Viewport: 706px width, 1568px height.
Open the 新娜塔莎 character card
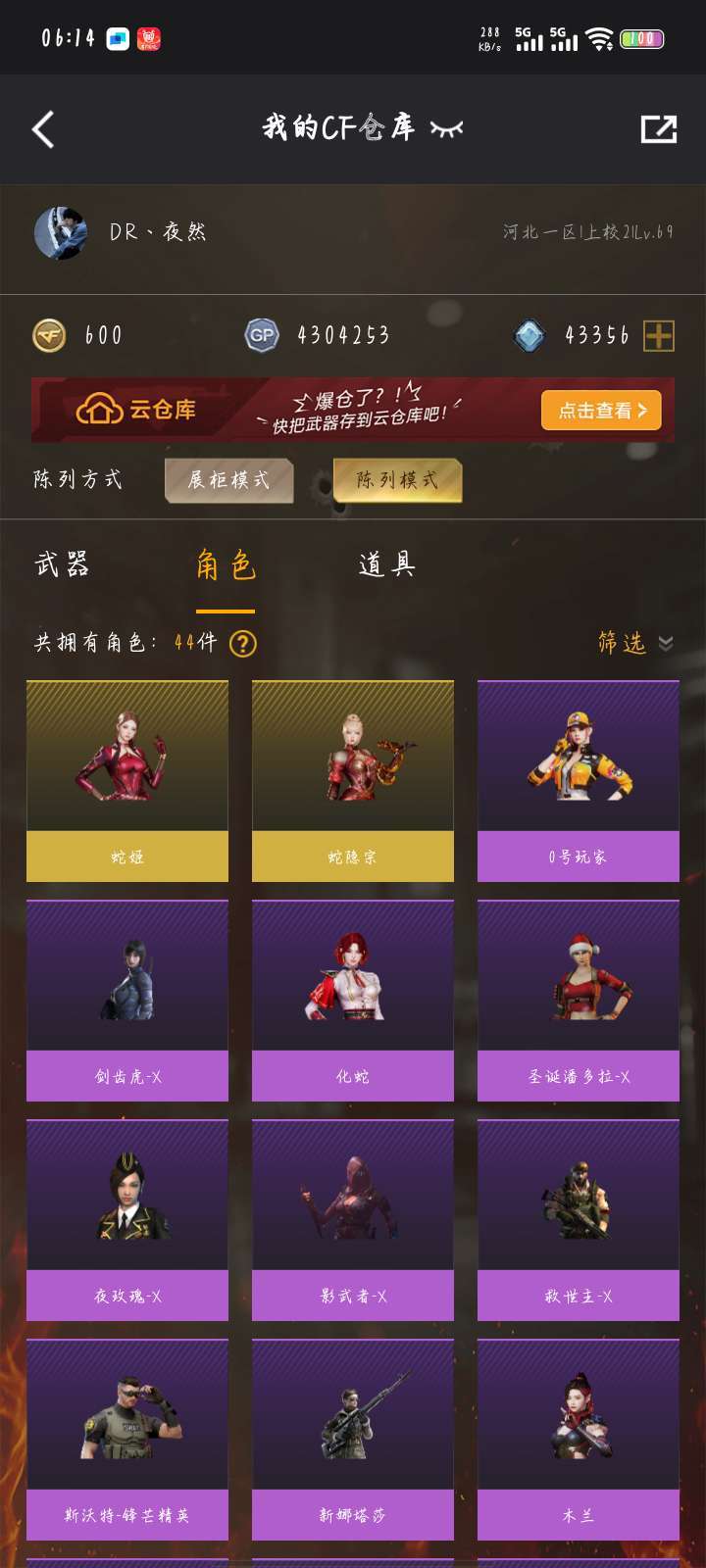coord(353,1440)
